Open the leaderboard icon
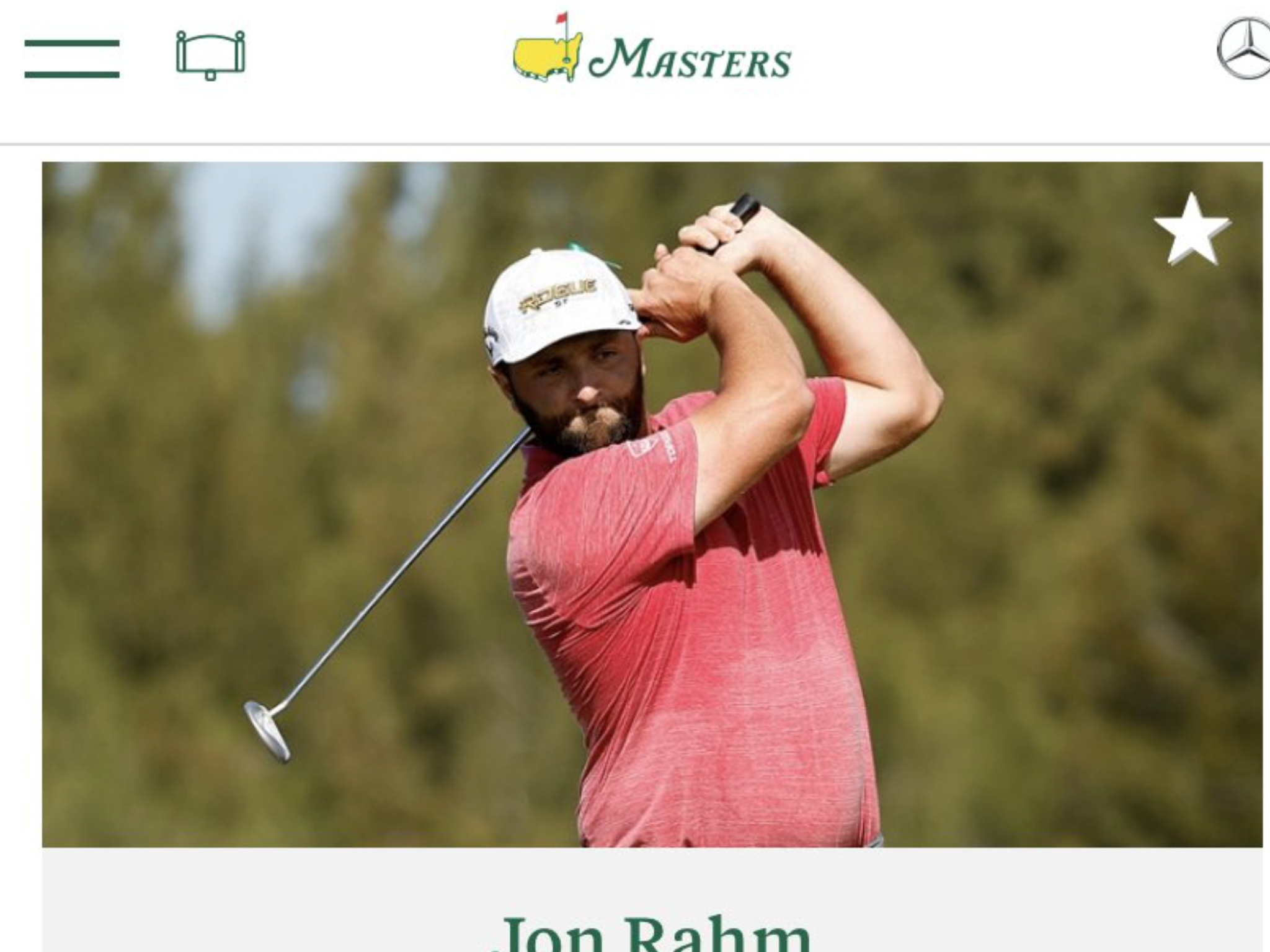The image size is (1270, 952). 210,55
